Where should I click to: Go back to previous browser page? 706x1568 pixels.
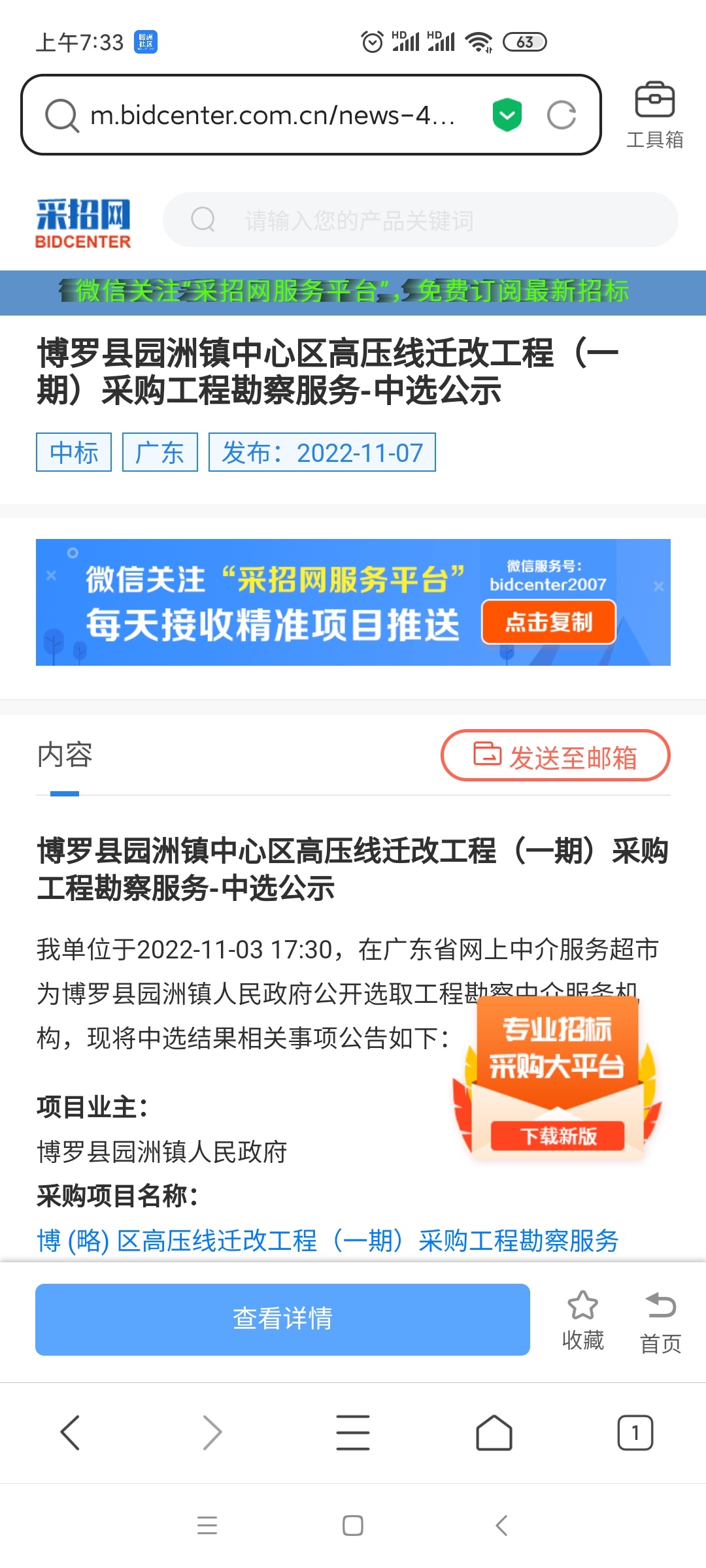pos(70,1432)
